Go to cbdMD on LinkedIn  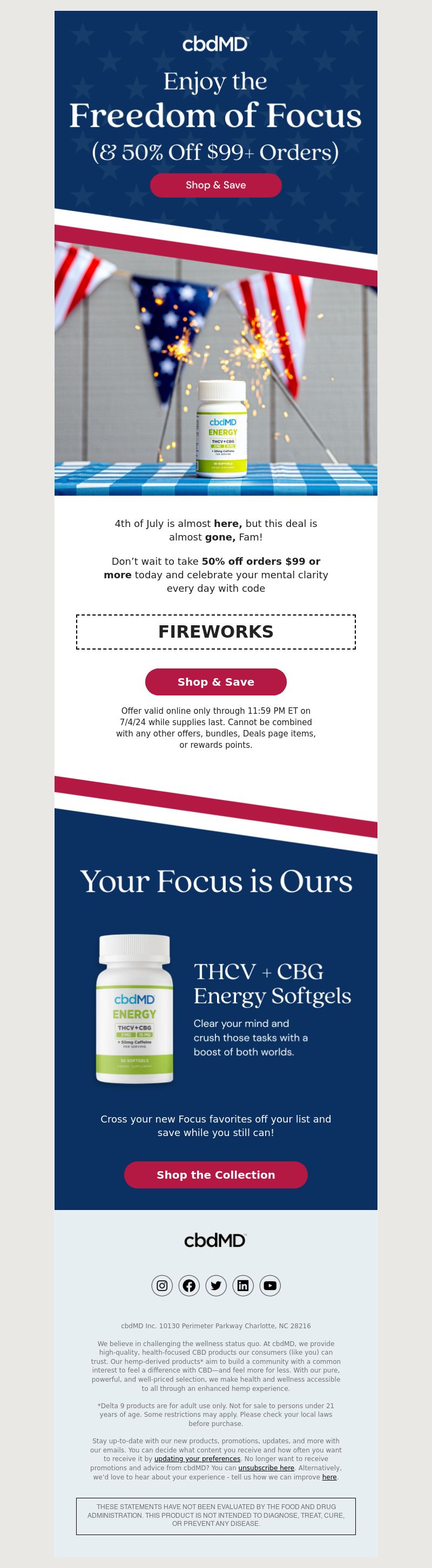[x=243, y=1285]
